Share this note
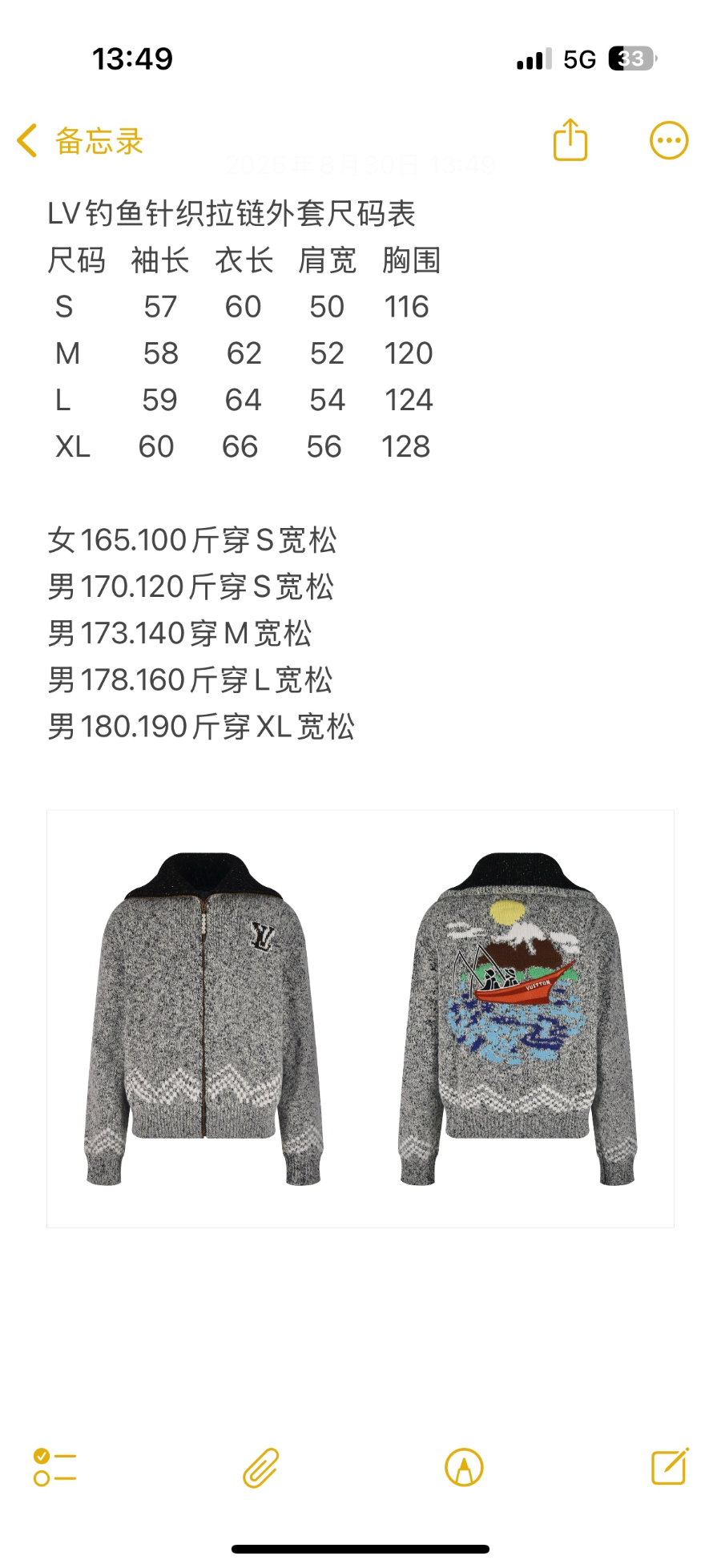This screenshot has width=721, height=1568. point(570,140)
